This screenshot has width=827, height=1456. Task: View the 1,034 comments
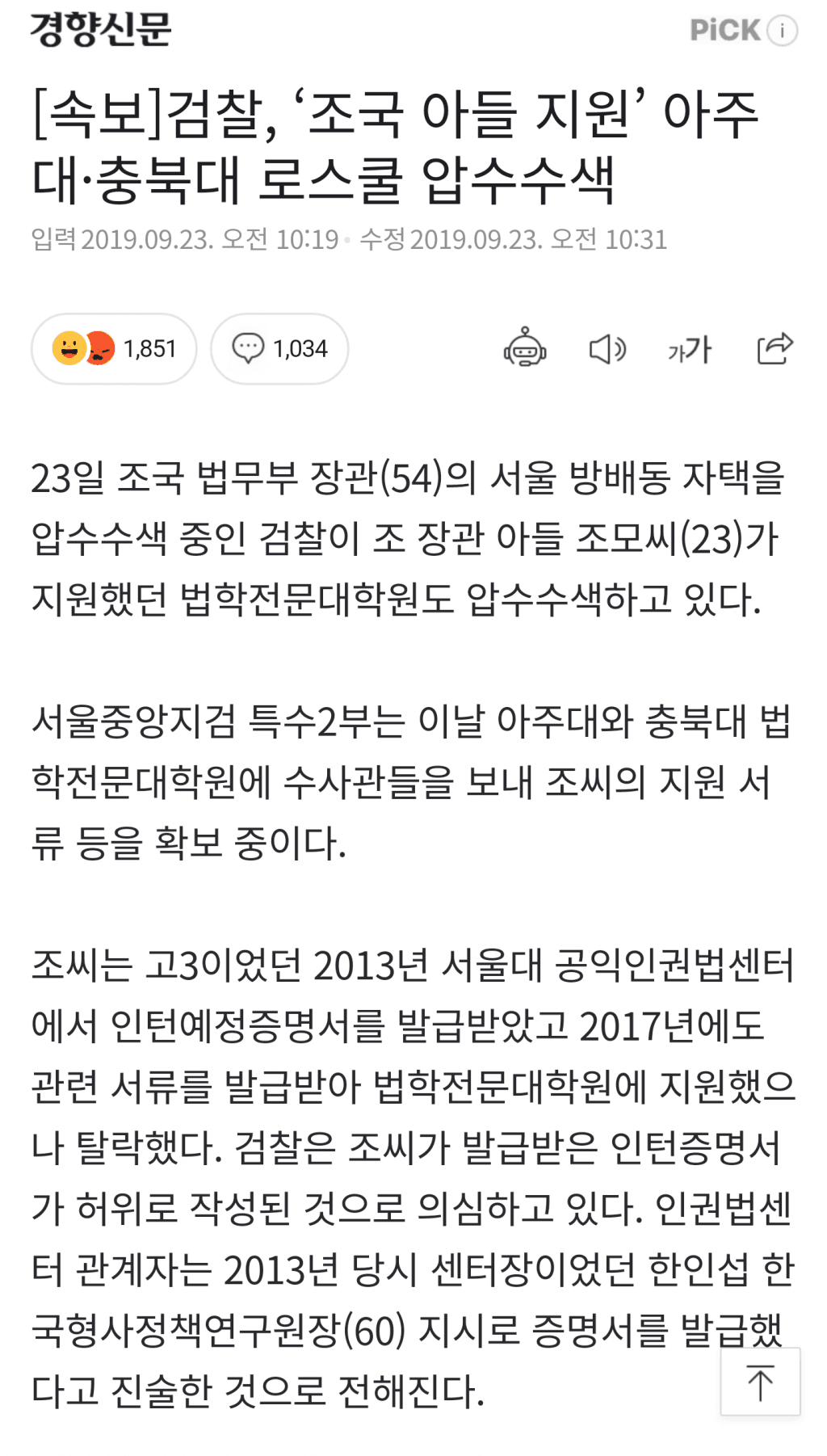coord(279,349)
